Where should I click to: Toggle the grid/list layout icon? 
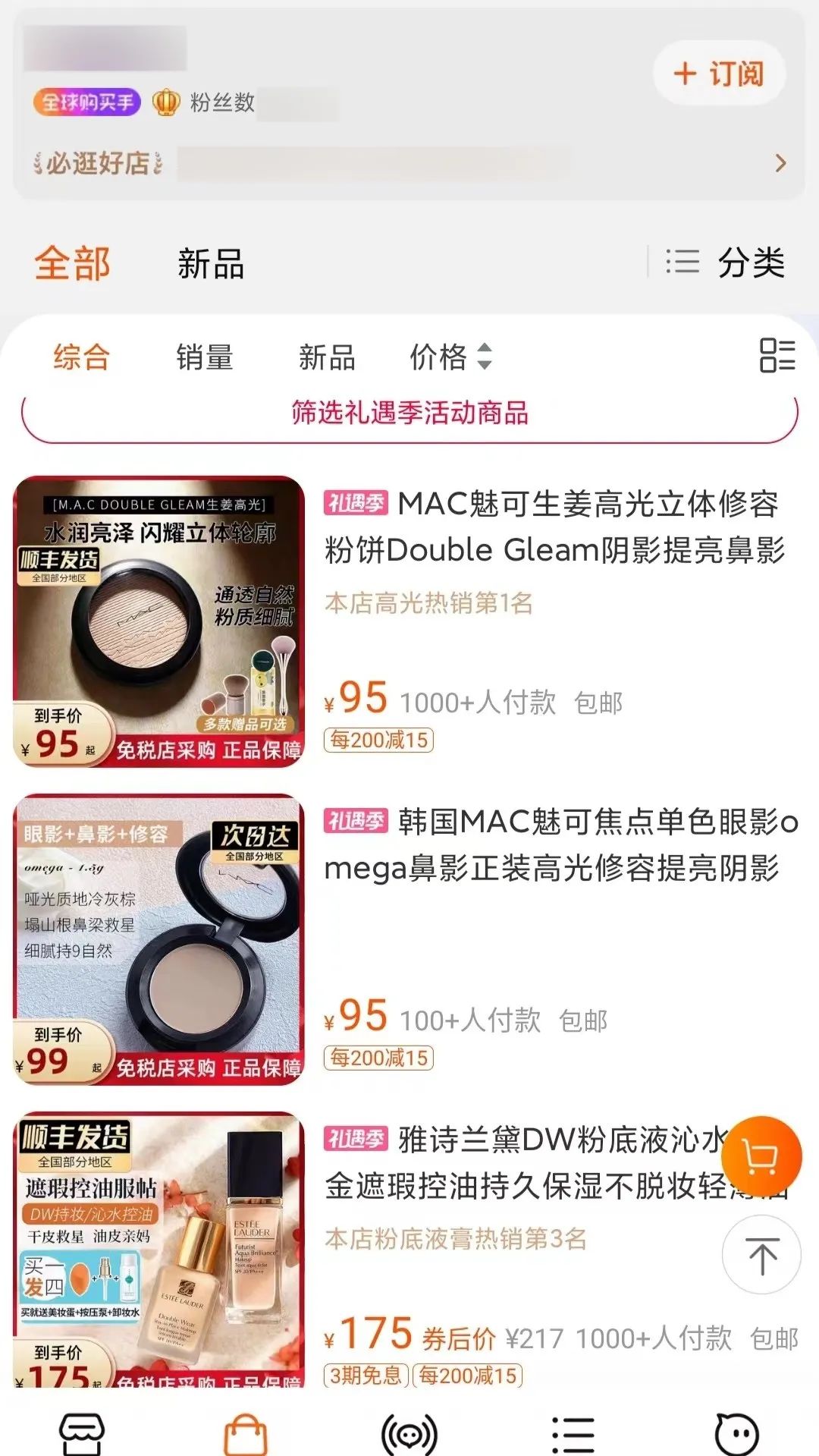point(777,355)
